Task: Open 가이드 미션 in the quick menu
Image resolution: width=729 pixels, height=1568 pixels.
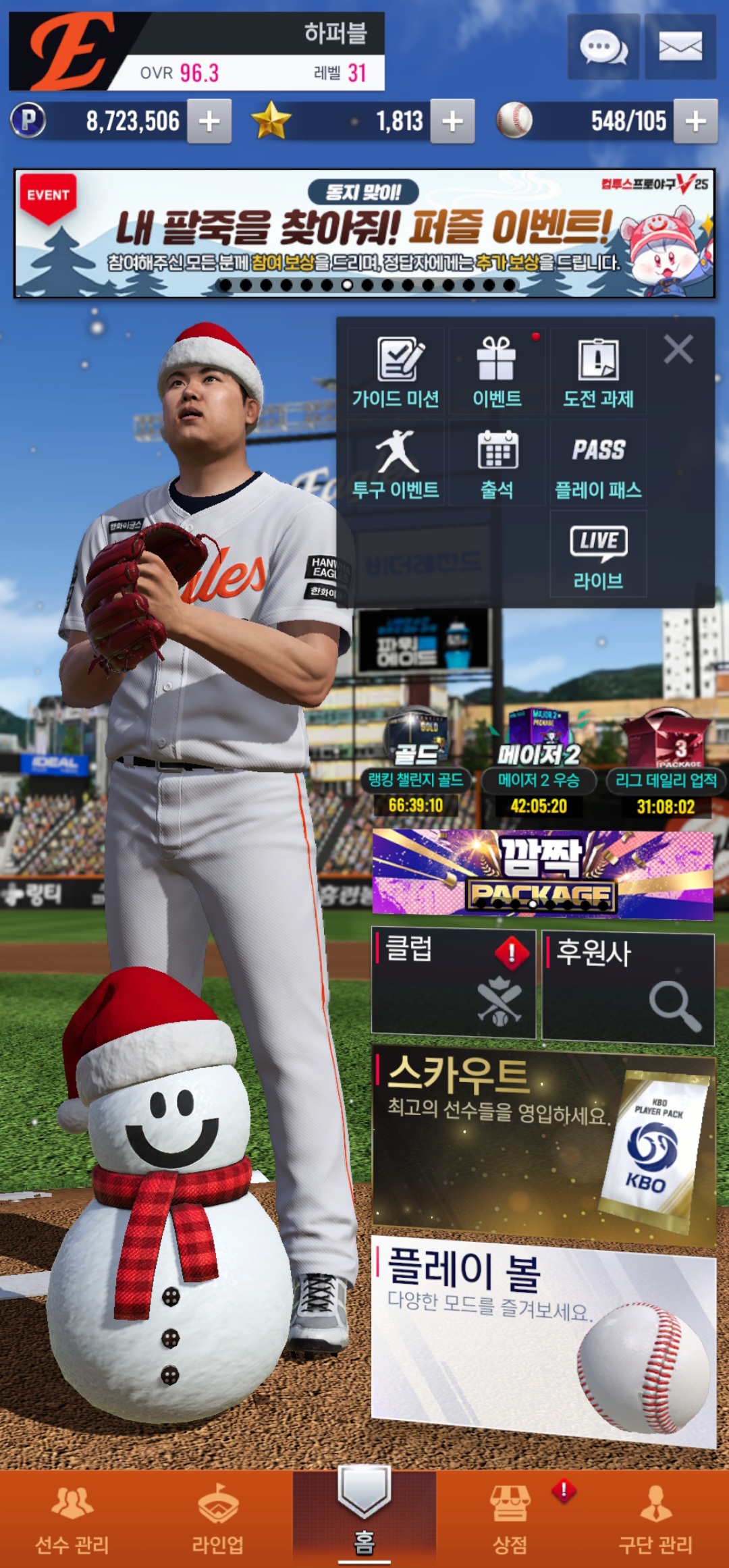Action: click(396, 372)
